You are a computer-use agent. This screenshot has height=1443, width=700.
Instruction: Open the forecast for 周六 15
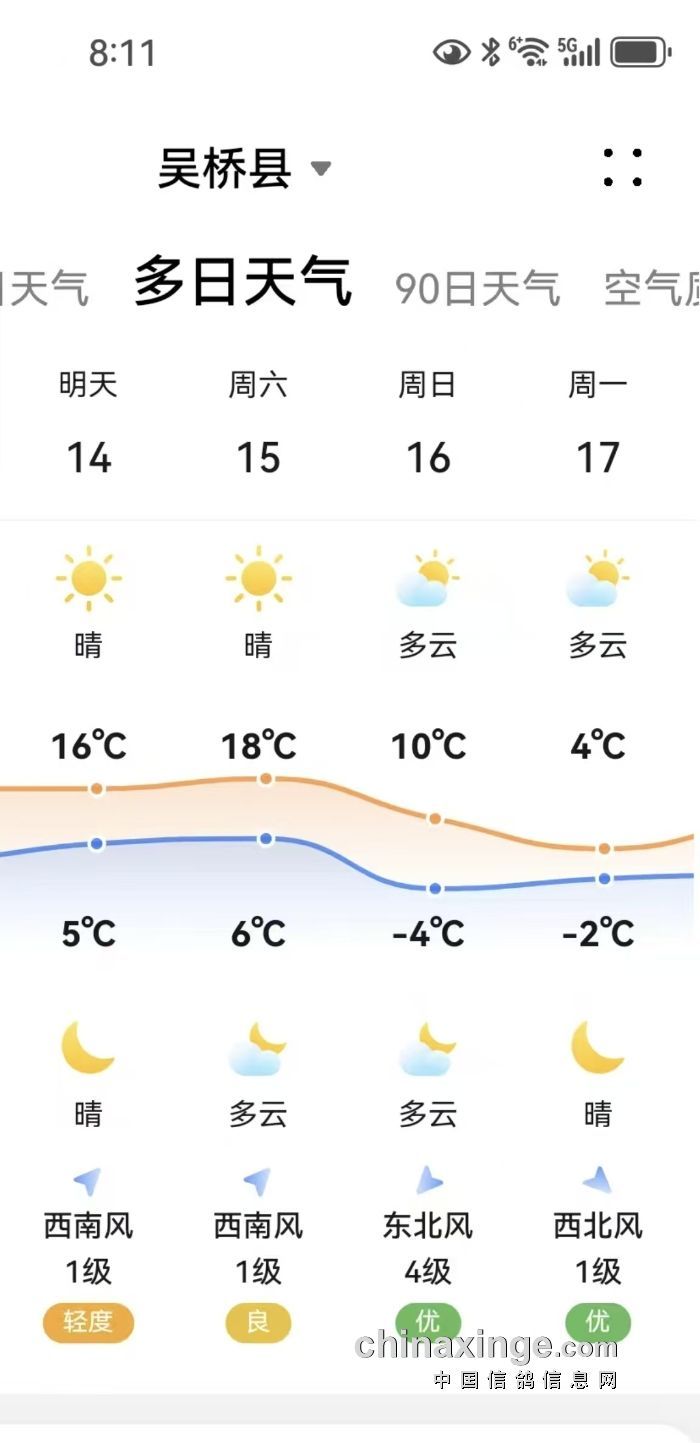pos(258,422)
